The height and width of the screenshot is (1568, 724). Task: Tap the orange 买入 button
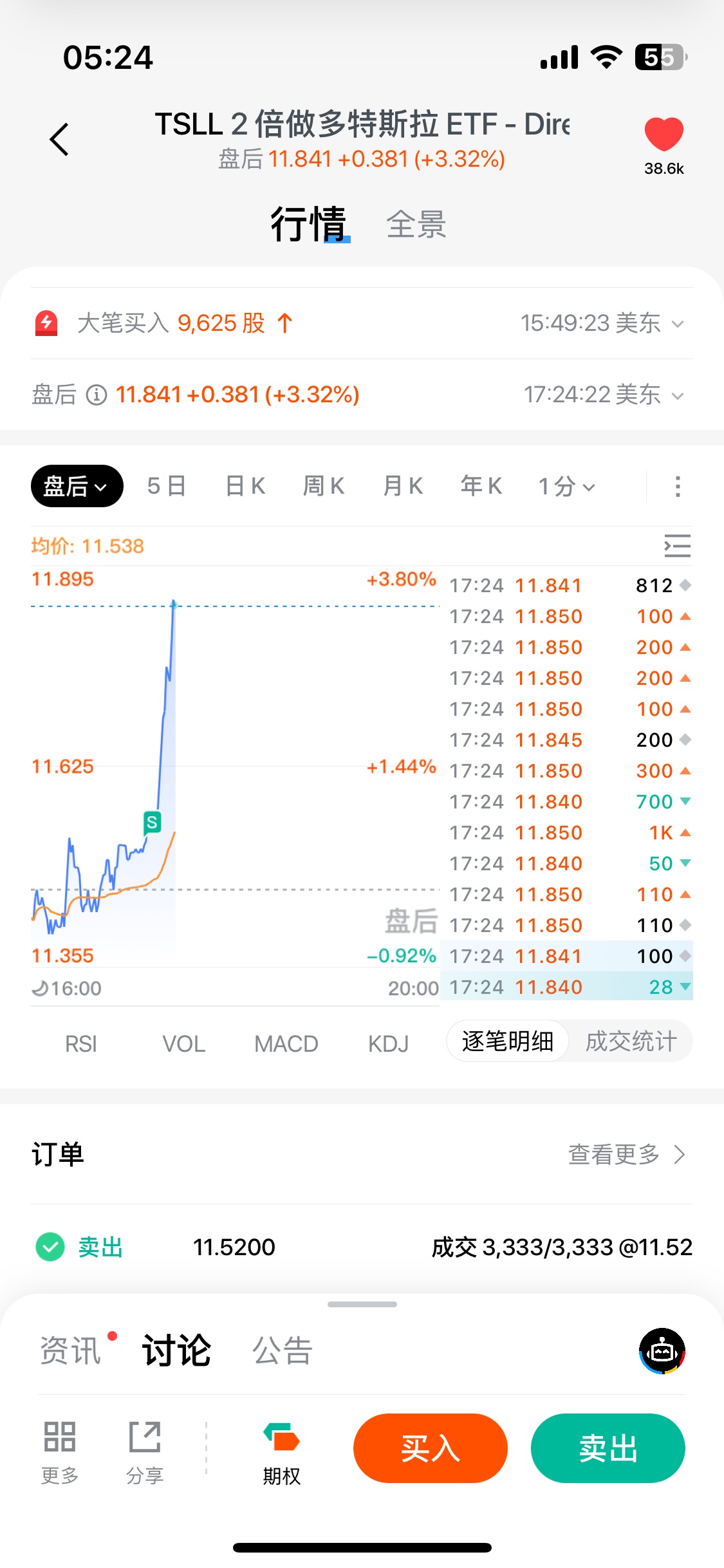pyautogui.click(x=430, y=1448)
